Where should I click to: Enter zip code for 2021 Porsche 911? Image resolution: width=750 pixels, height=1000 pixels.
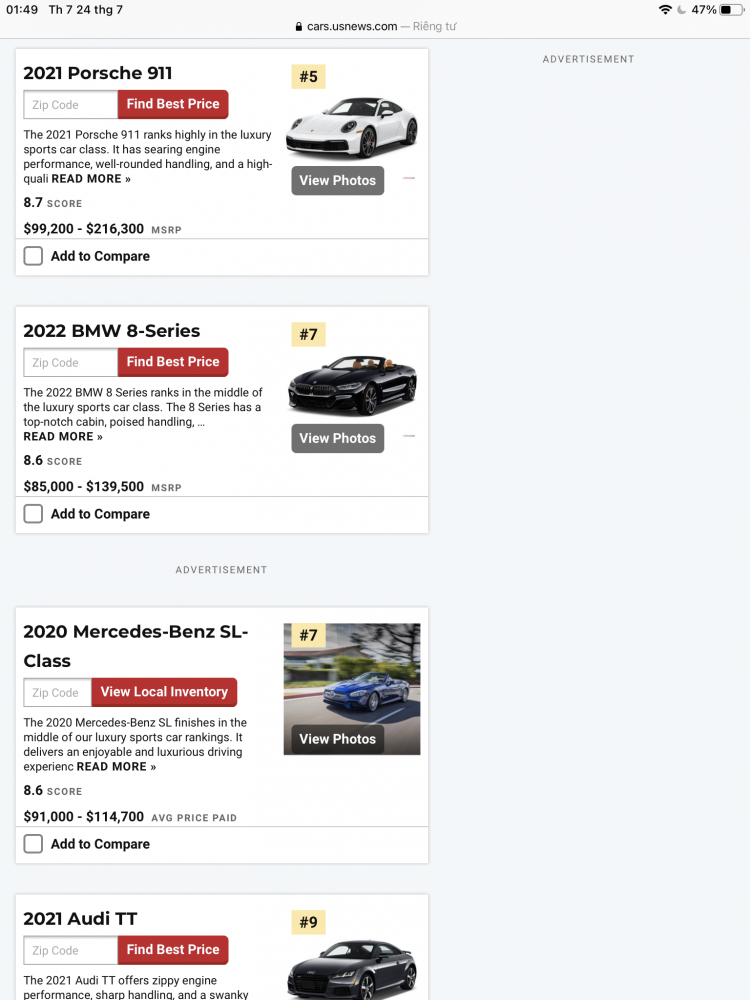point(71,105)
